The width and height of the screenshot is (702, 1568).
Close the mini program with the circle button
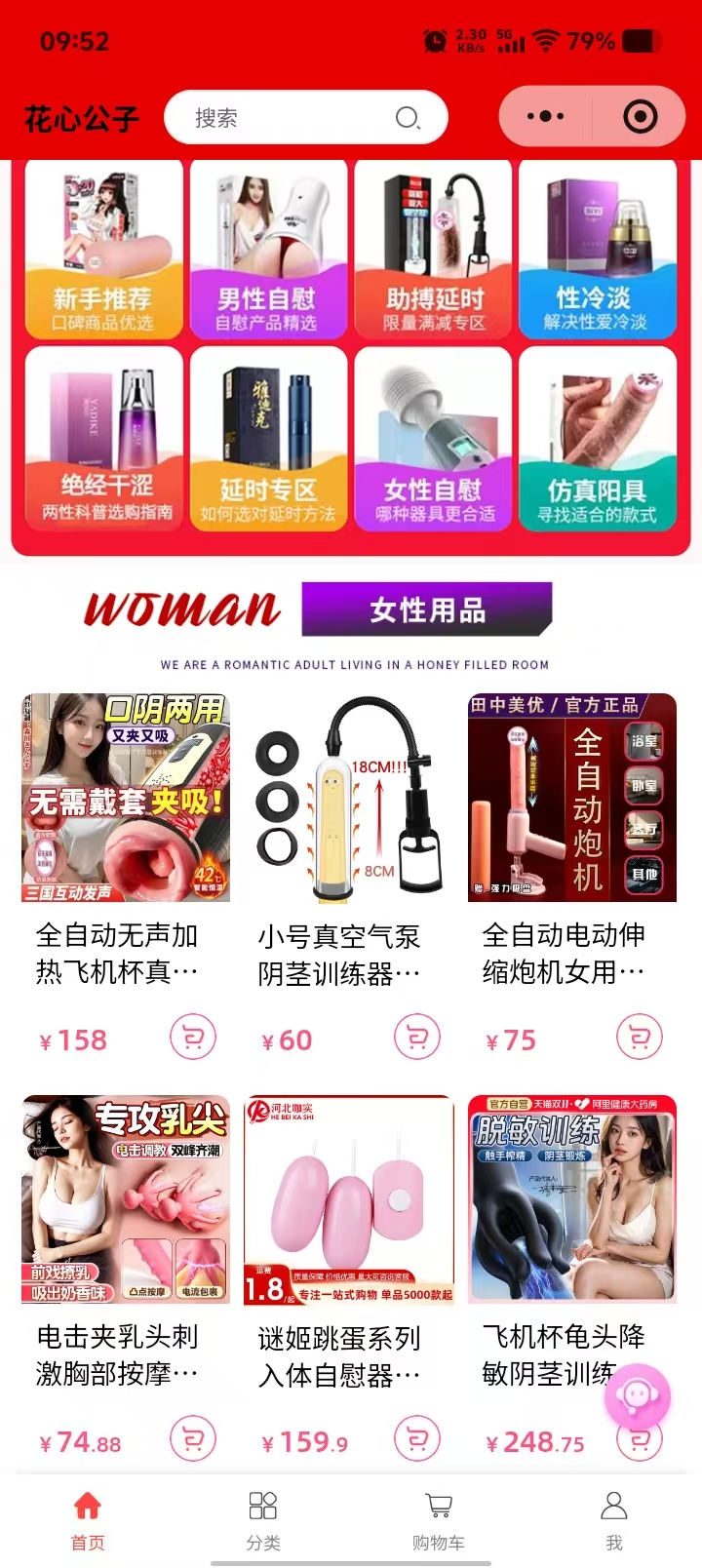(640, 117)
